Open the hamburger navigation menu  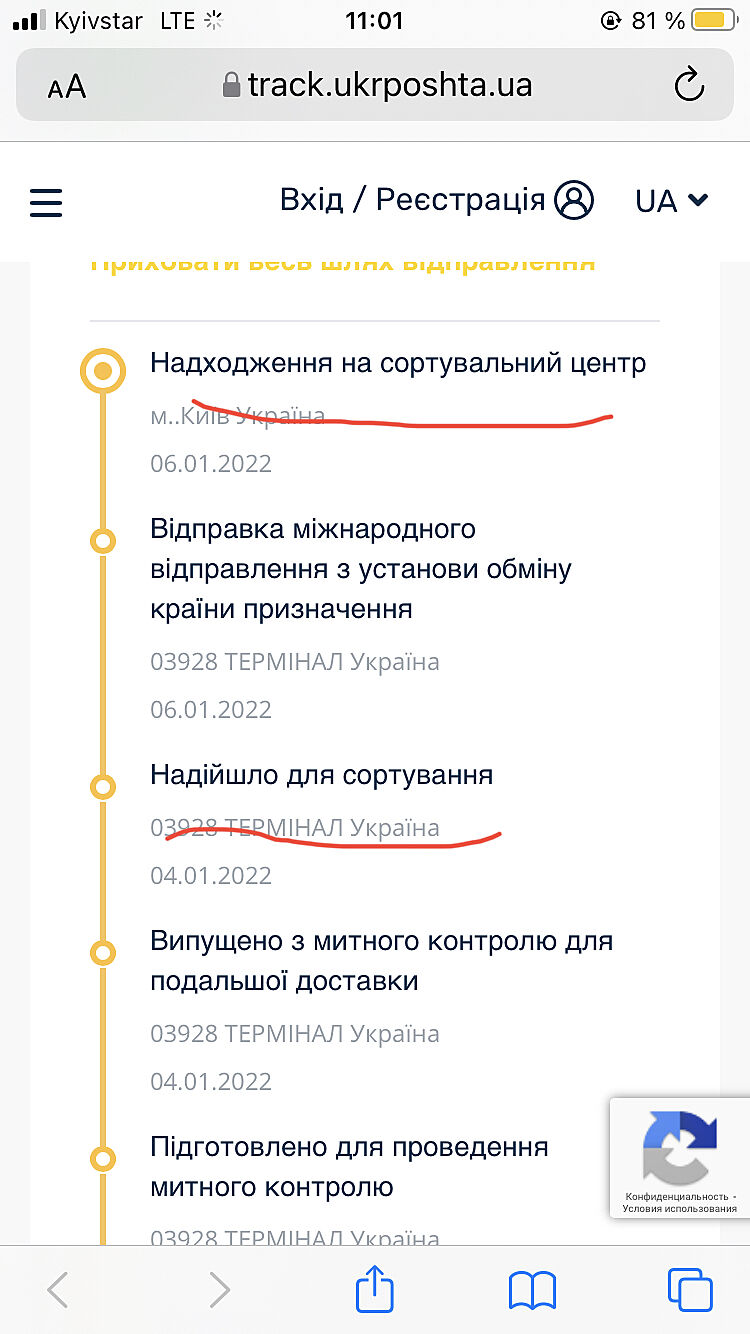(x=46, y=202)
